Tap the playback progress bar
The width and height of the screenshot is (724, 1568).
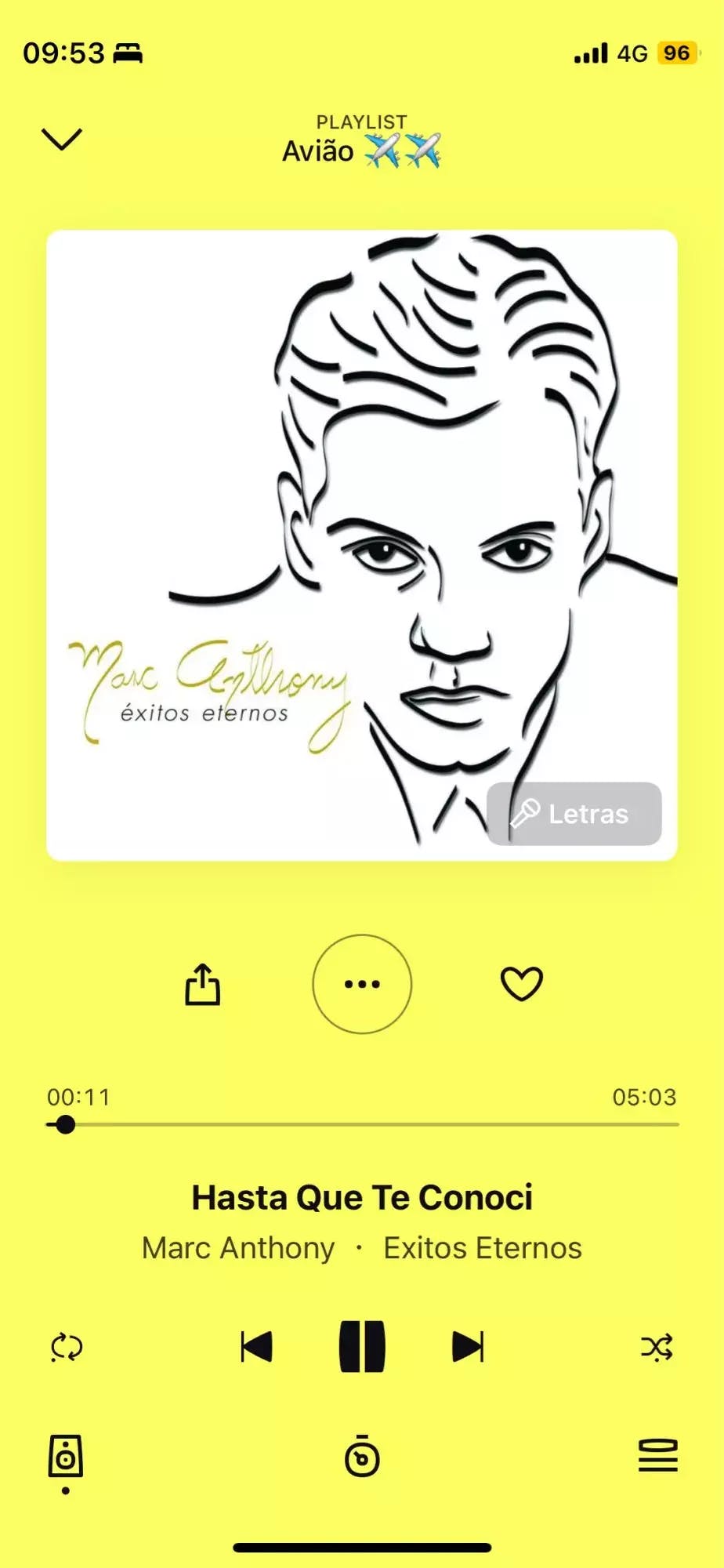coord(362,1125)
